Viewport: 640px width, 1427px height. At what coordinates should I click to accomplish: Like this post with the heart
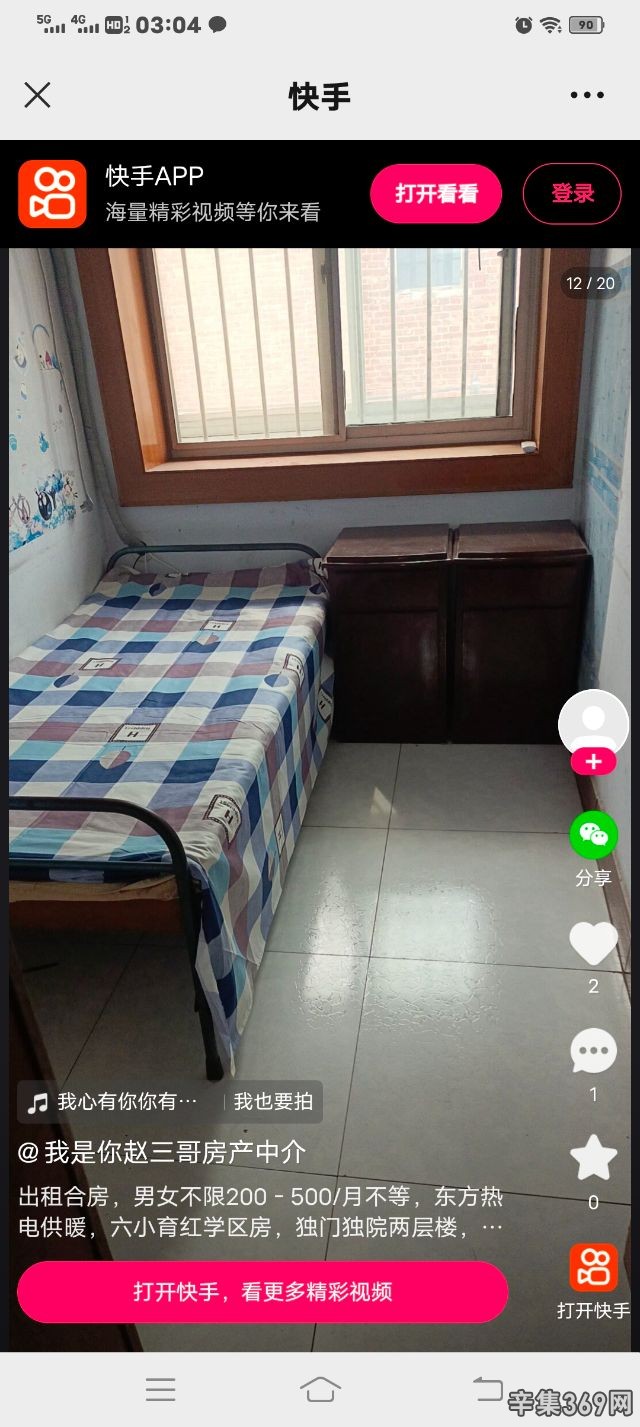point(593,943)
